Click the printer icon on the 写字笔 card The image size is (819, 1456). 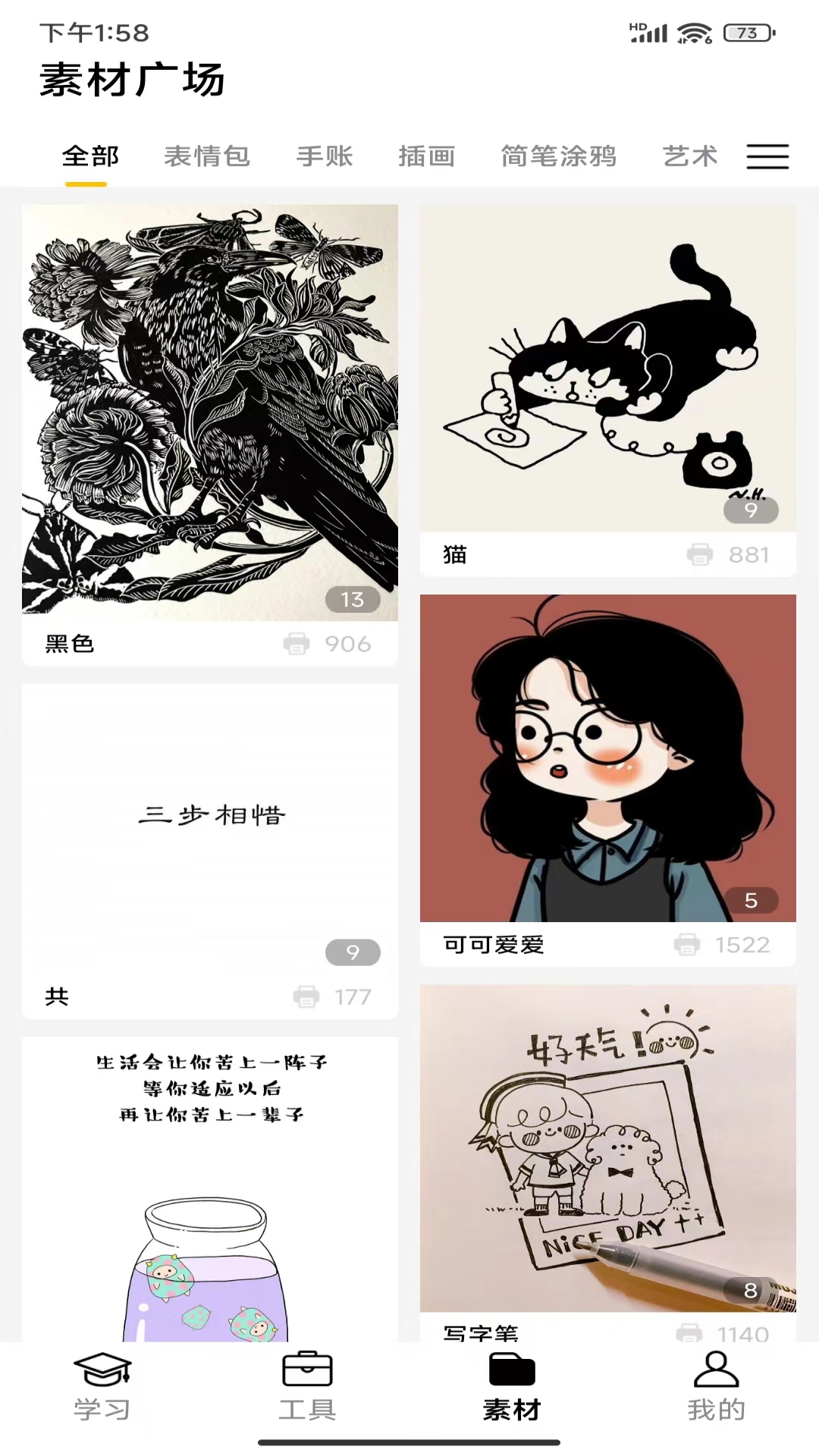pos(692,1333)
